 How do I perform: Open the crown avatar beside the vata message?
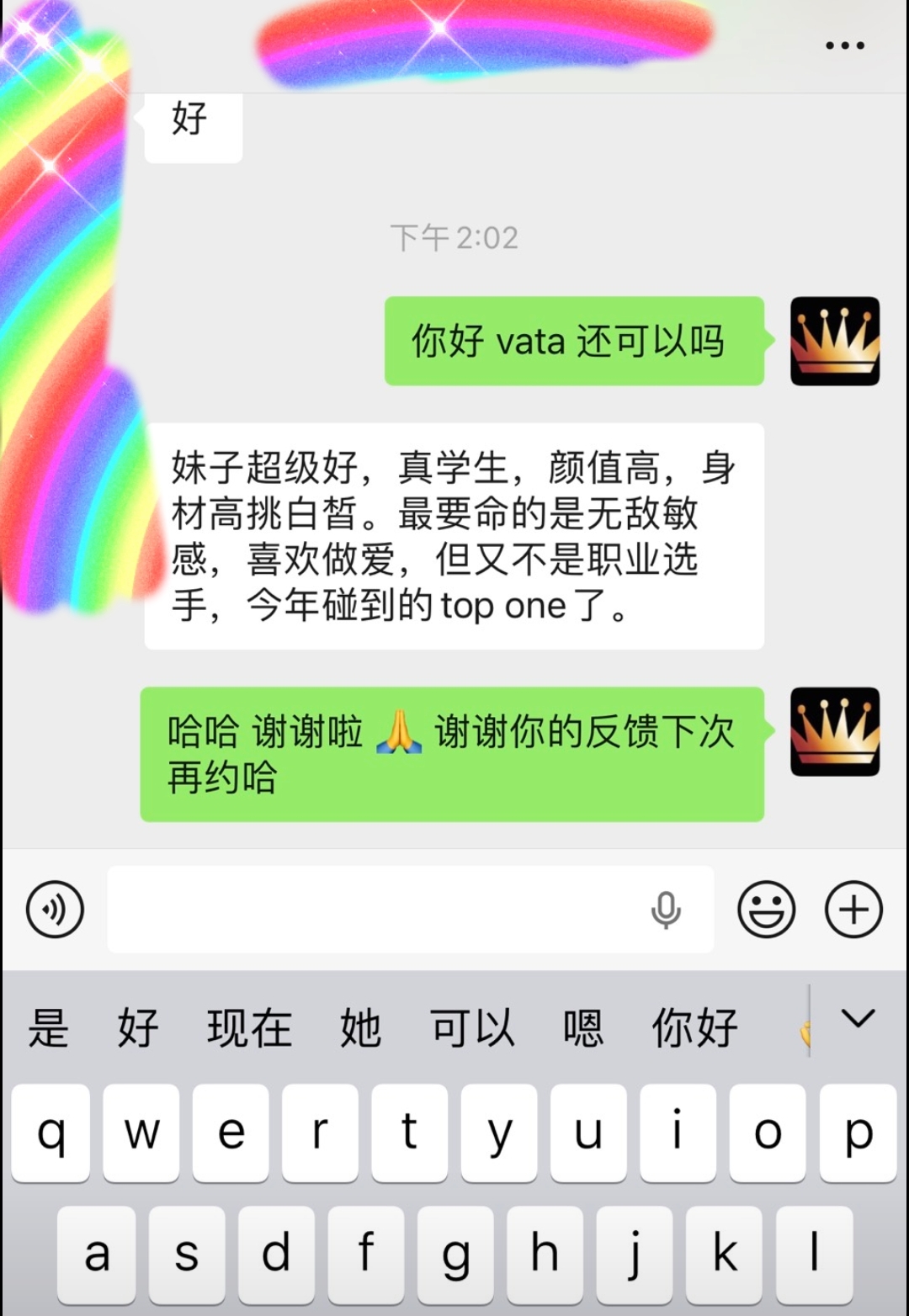[x=835, y=342]
